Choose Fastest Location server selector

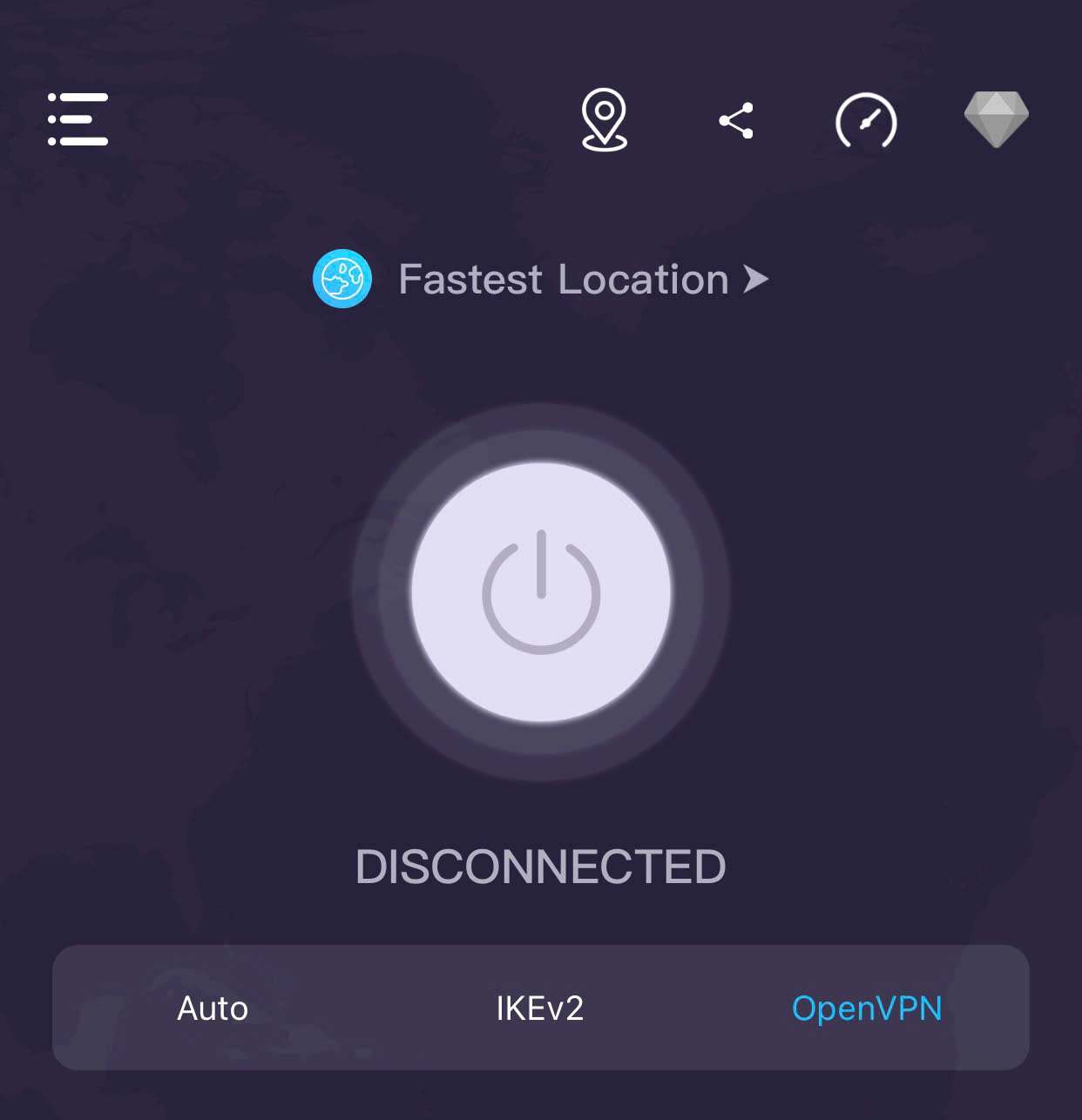pos(541,280)
